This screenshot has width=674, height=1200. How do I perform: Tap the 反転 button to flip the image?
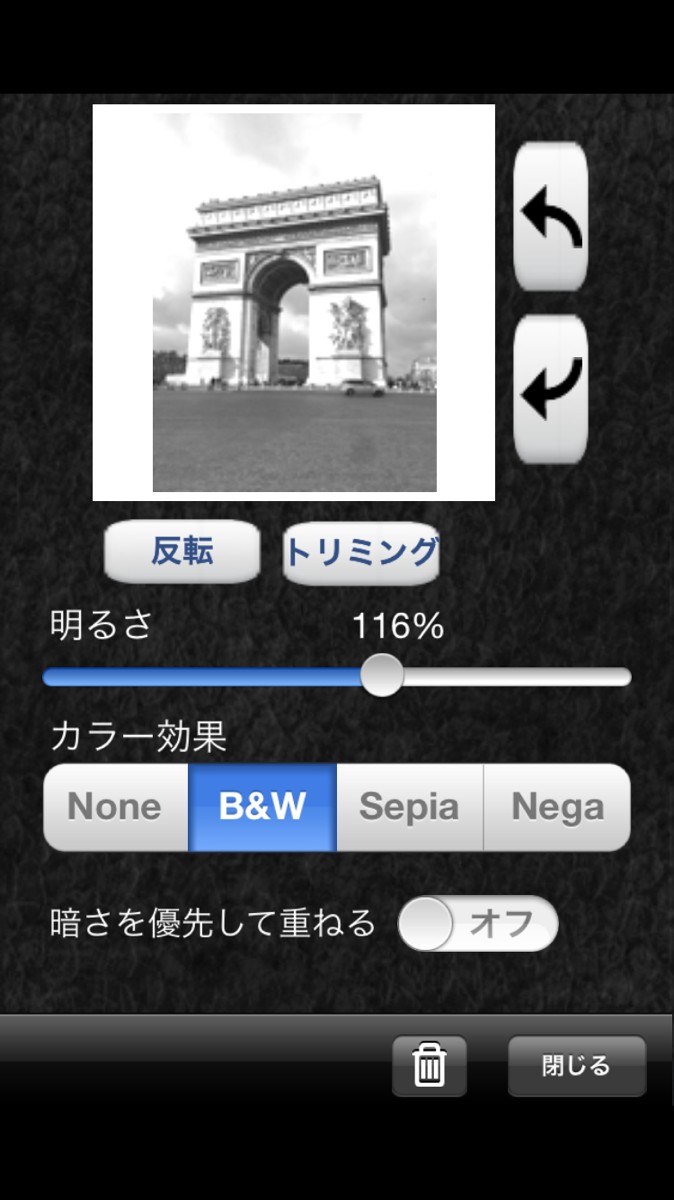[182, 552]
